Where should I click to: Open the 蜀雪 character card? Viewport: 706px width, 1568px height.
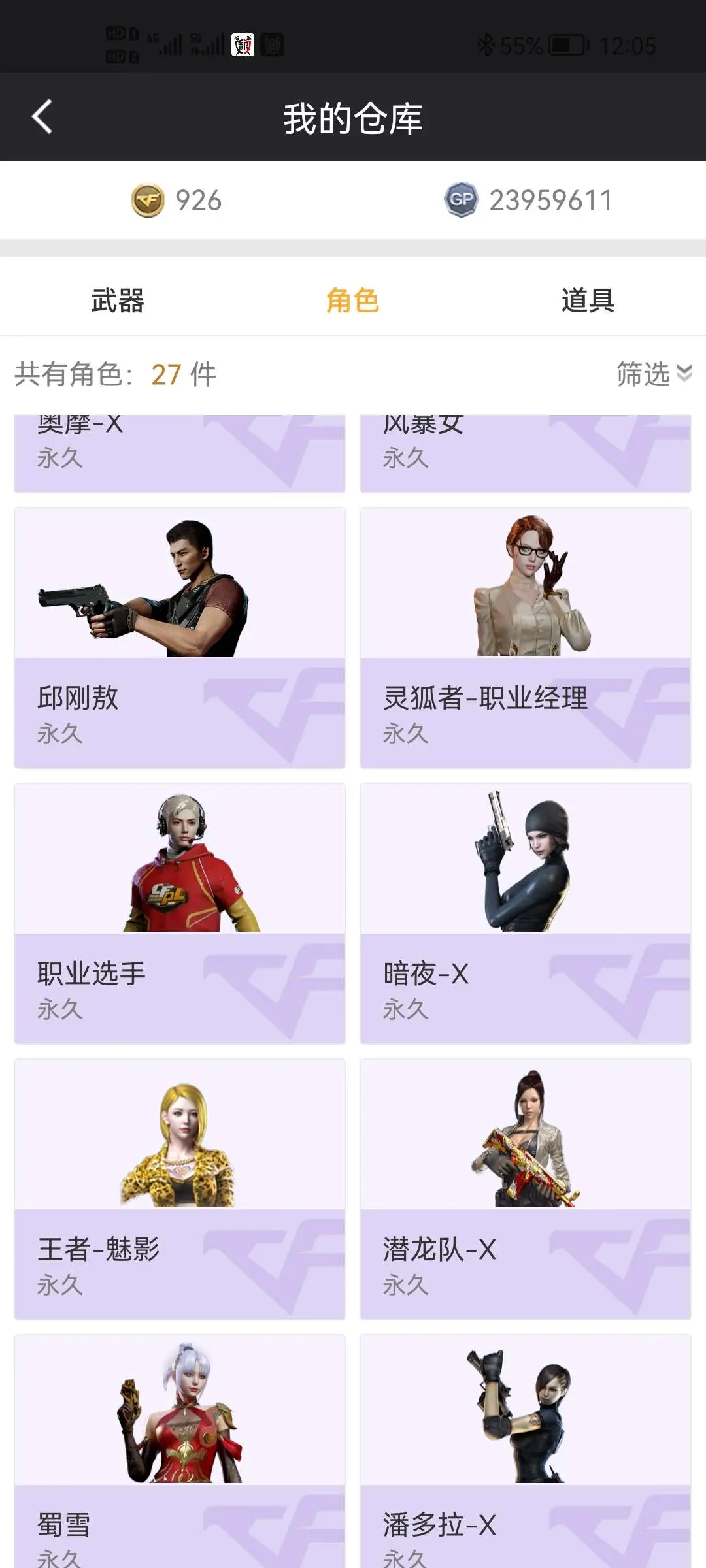coord(180,1450)
